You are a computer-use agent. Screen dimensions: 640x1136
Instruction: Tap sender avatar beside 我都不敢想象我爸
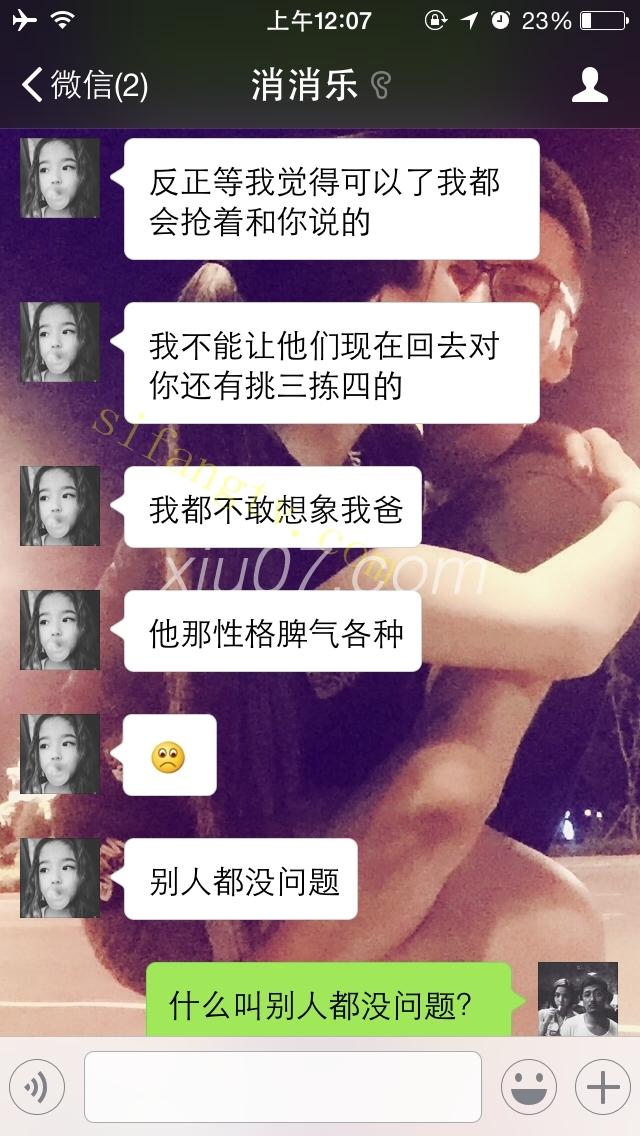(x=60, y=506)
